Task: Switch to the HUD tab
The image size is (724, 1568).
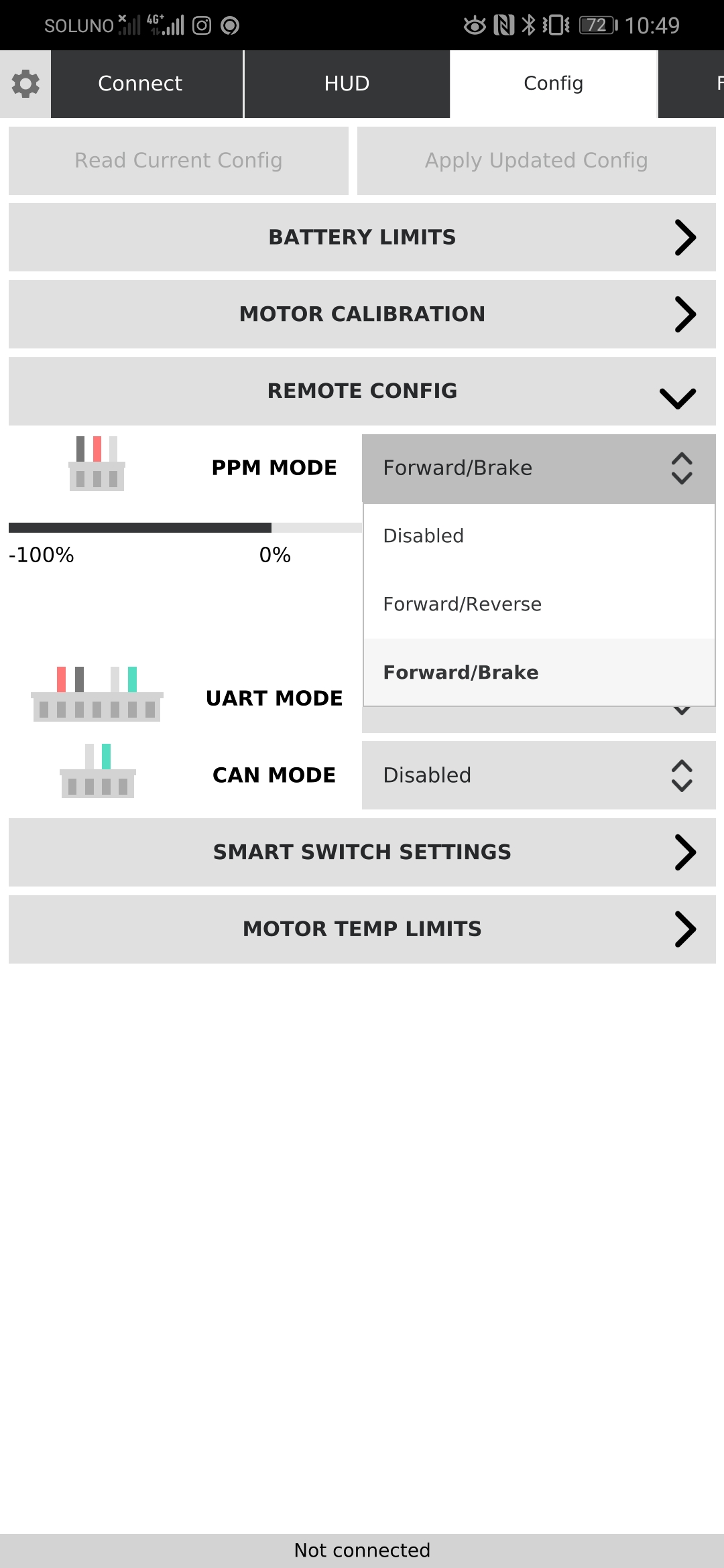Action: (x=347, y=84)
